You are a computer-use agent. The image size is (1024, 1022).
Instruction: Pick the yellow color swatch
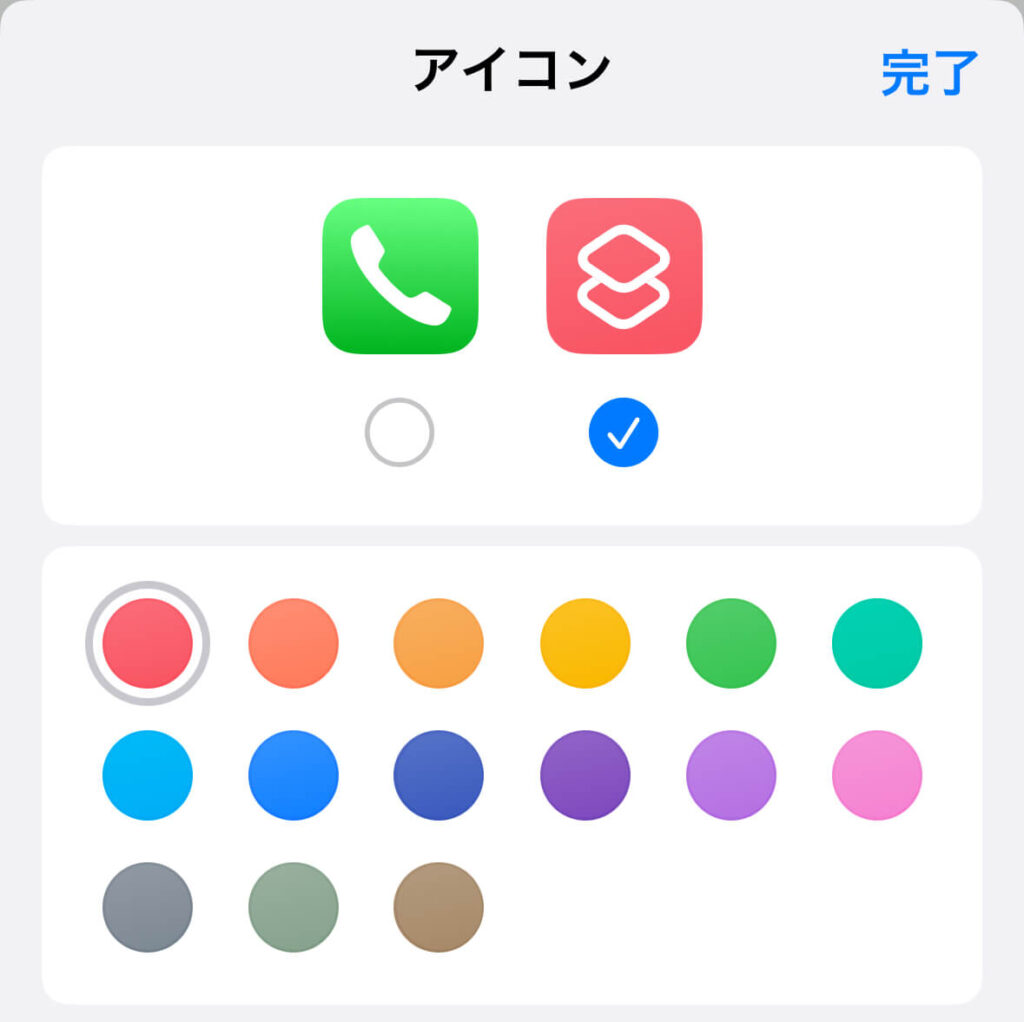[585, 643]
